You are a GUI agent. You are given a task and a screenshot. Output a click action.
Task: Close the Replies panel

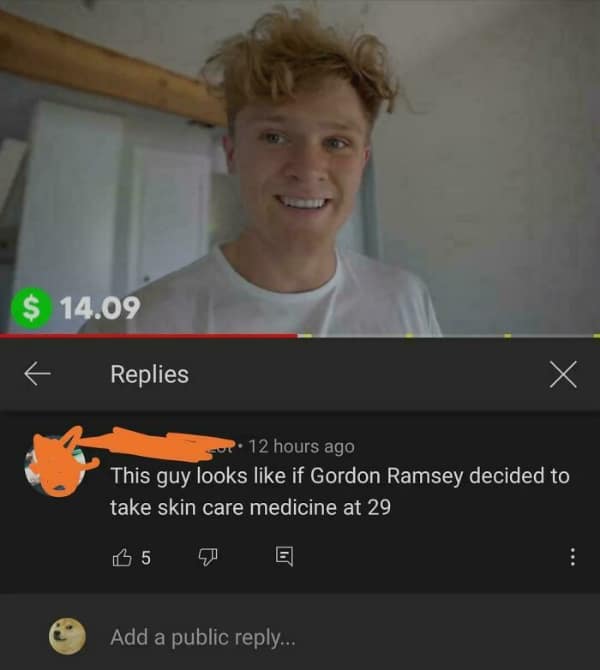click(x=563, y=375)
